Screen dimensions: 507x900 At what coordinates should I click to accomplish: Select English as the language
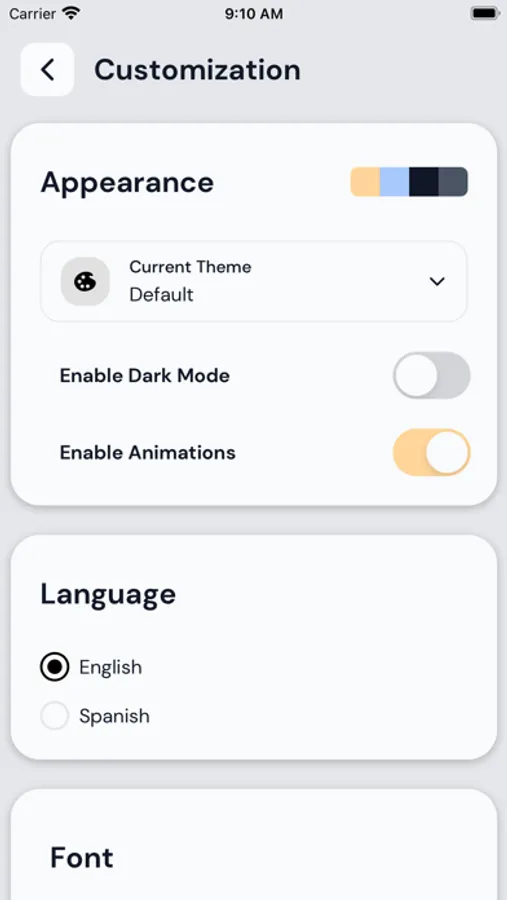(x=55, y=667)
